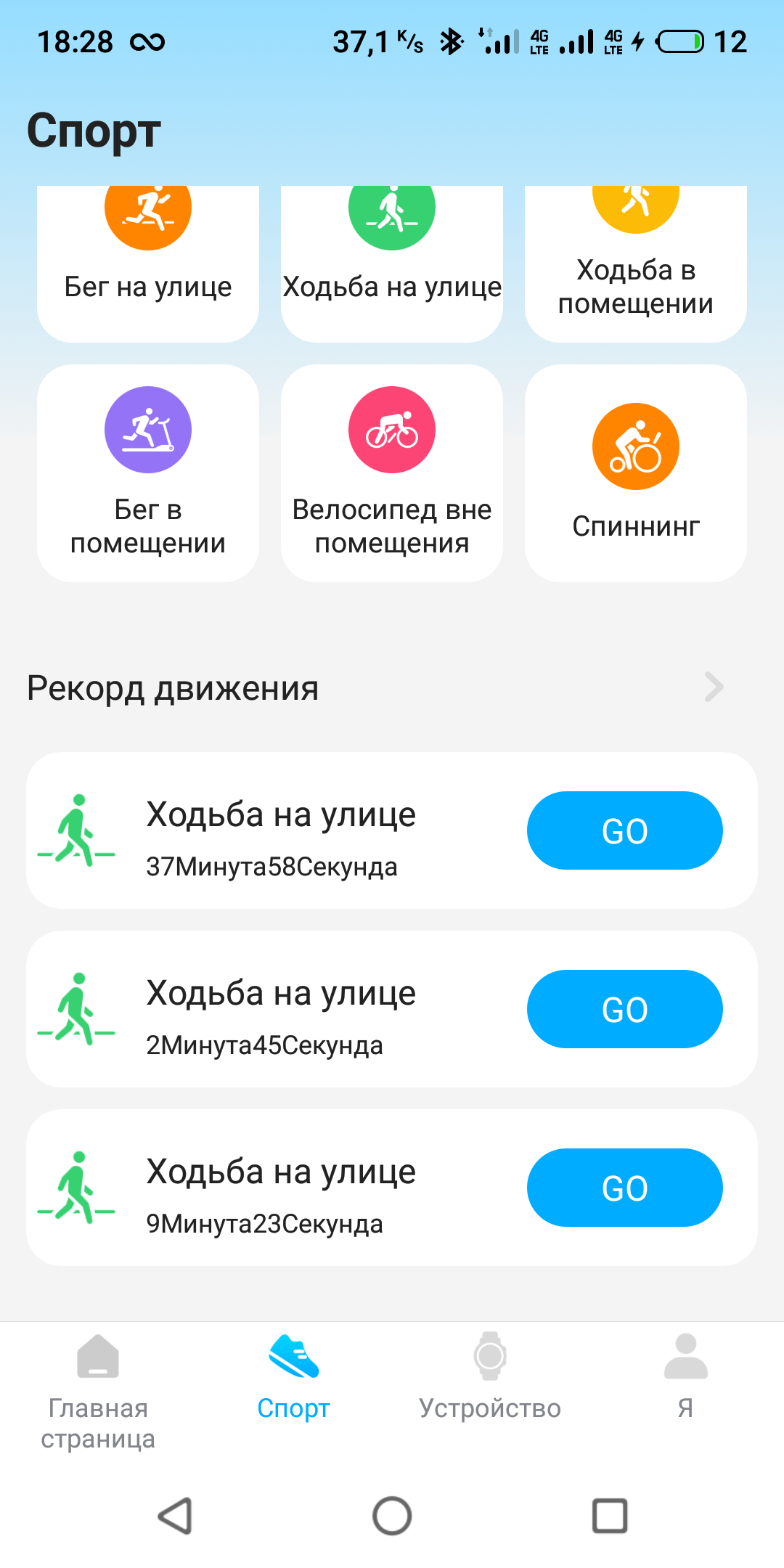
Task: Go to the Устройство tab
Action: coord(490,1376)
